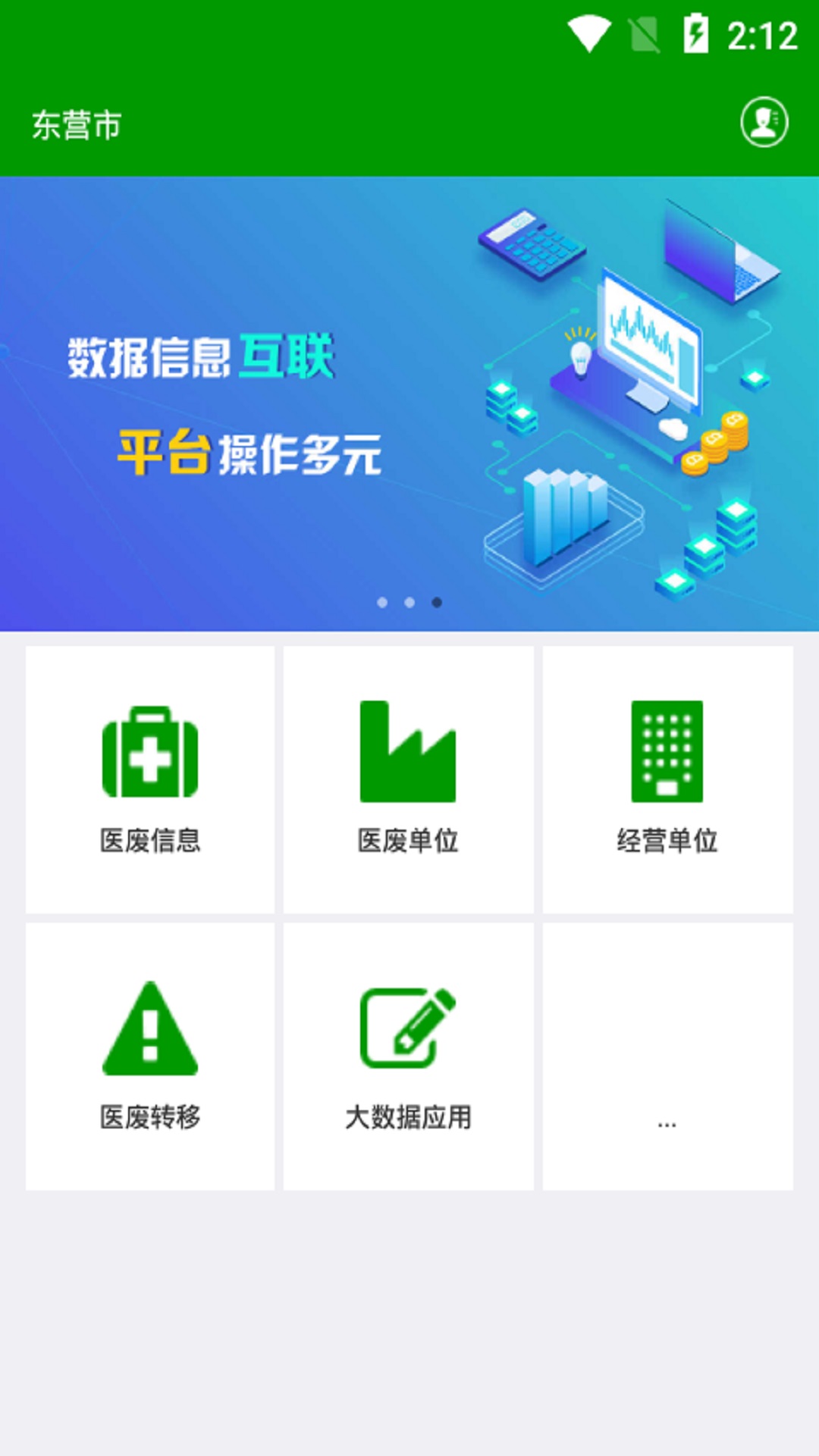Open the 医废信息 tile
This screenshot has width=819, height=1456.
point(150,780)
